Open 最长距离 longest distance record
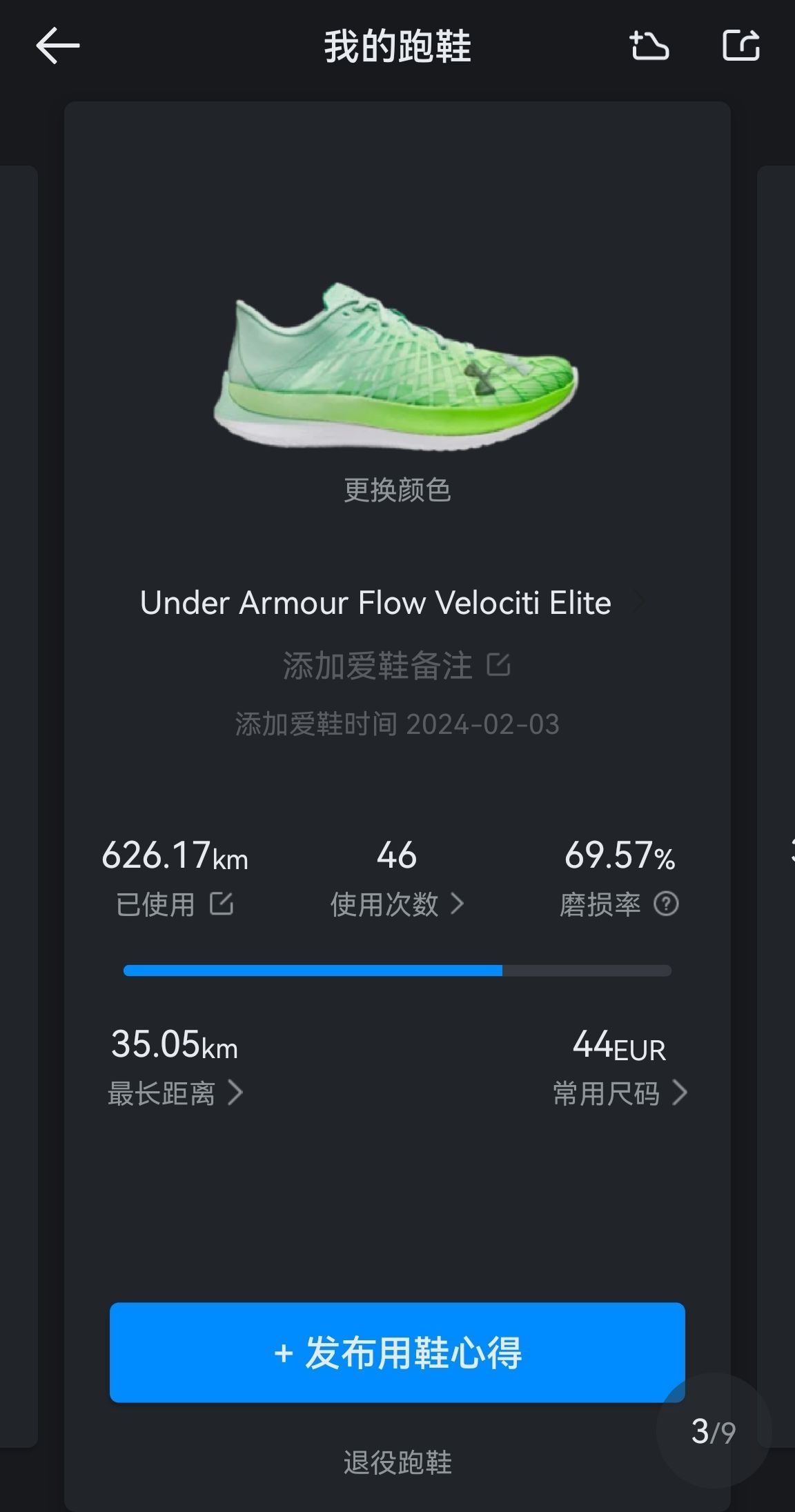 coord(175,1093)
